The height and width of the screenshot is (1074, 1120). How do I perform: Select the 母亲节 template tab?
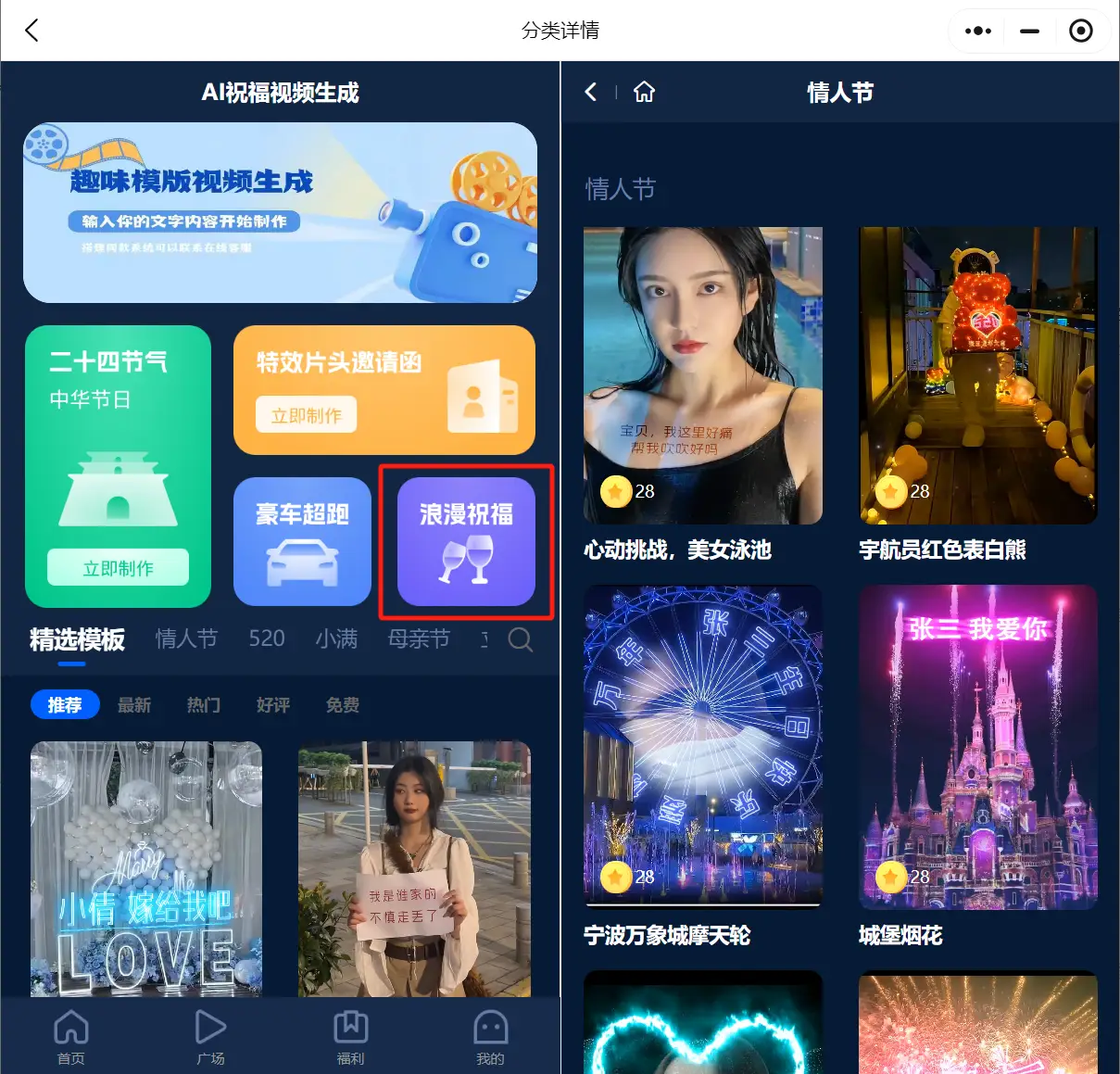coord(419,638)
